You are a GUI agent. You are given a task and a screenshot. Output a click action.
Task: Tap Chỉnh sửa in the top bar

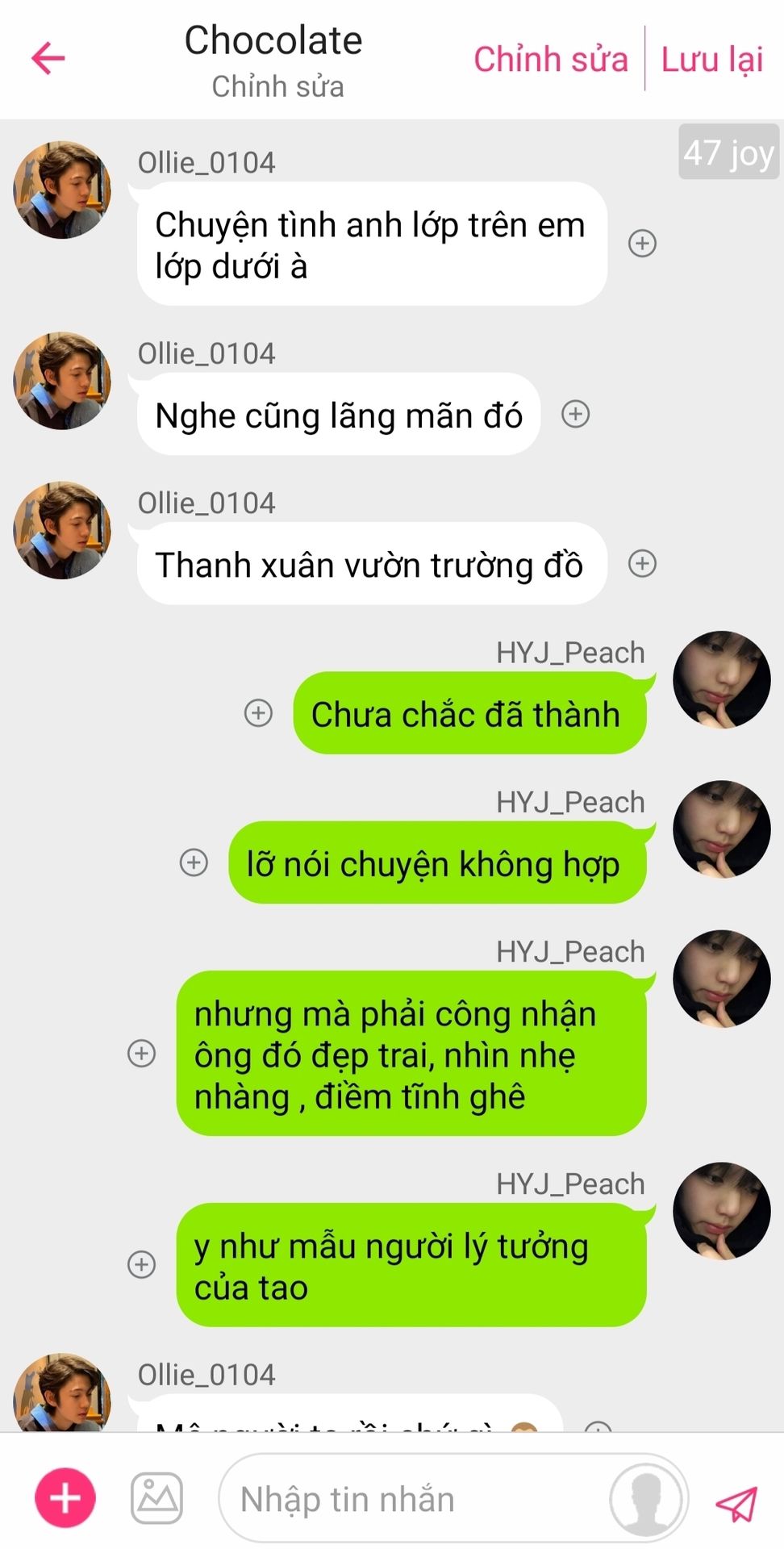click(551, 60)
